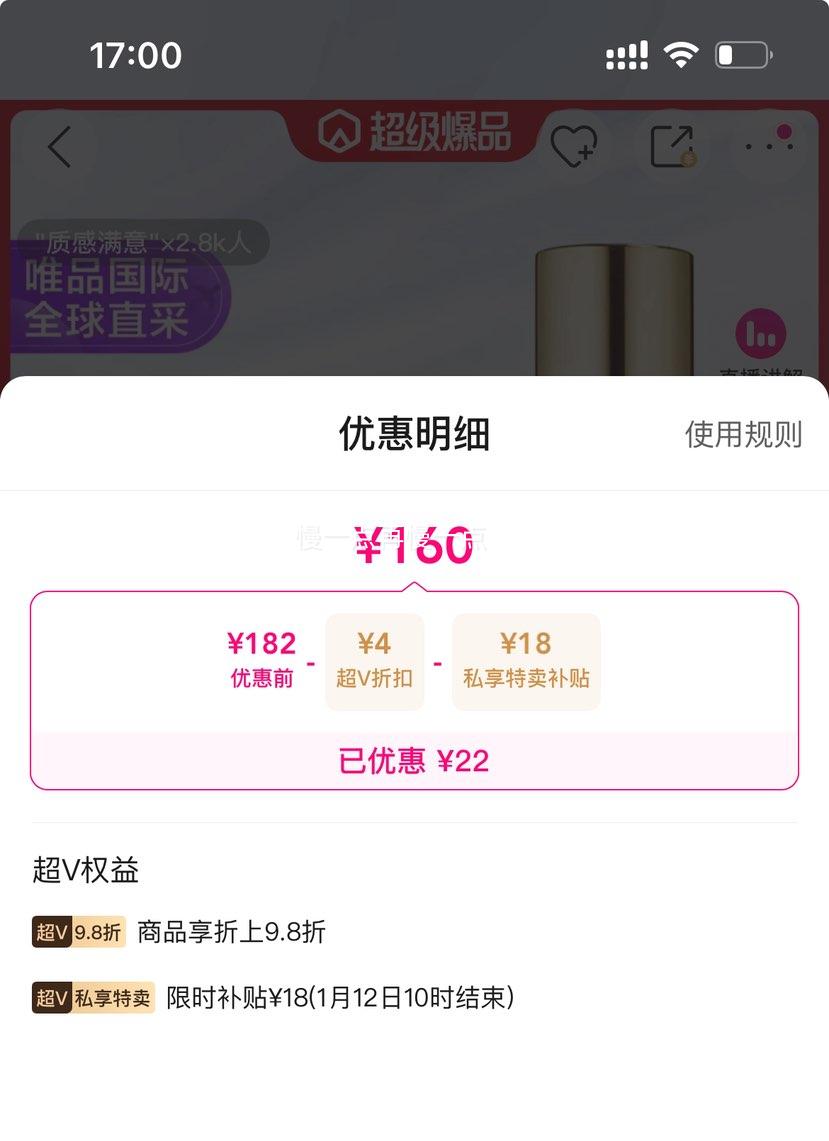This screenshot has width=829, height=1141.
Task: Tap the Wi-Fi icon in status bar
Action: click(x=681, y=55)
